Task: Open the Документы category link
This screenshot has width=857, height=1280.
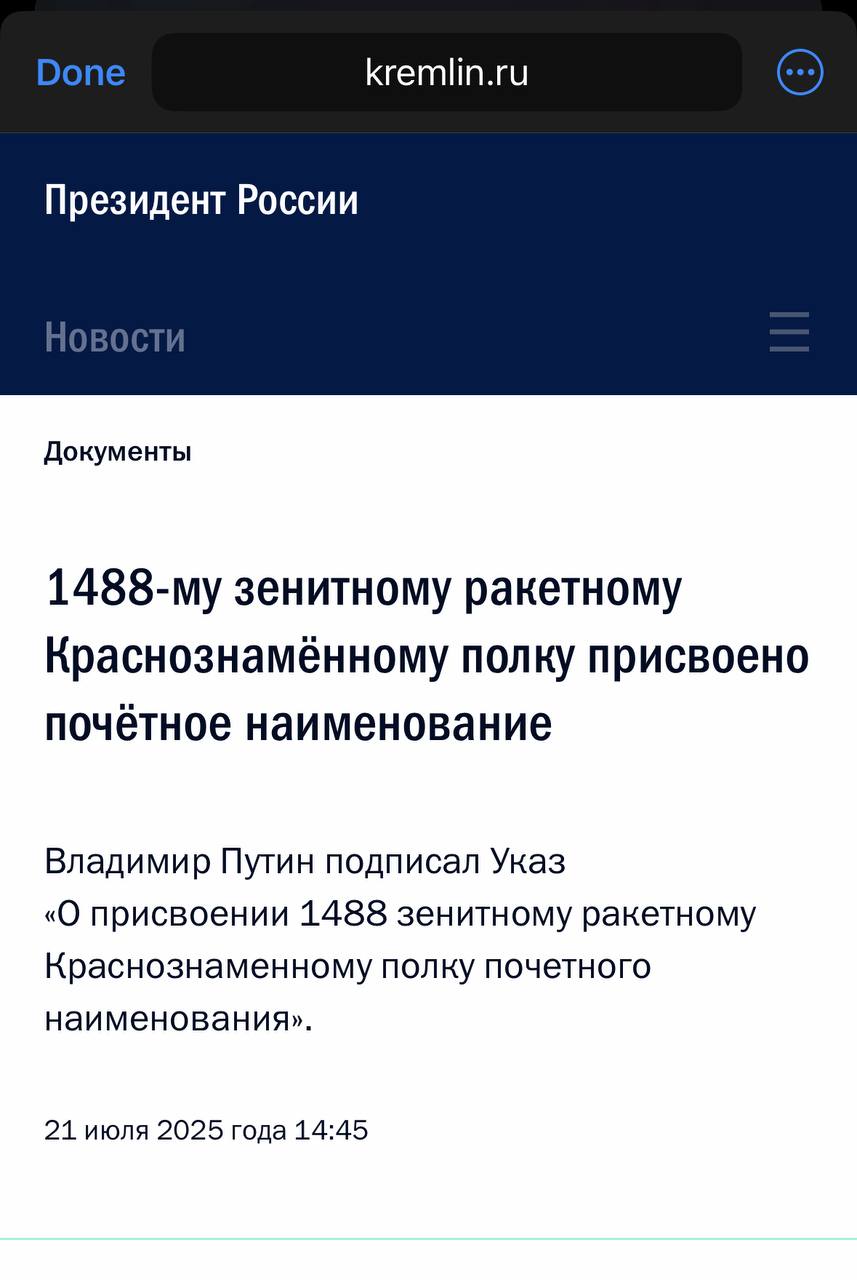Action: [117, 452]
